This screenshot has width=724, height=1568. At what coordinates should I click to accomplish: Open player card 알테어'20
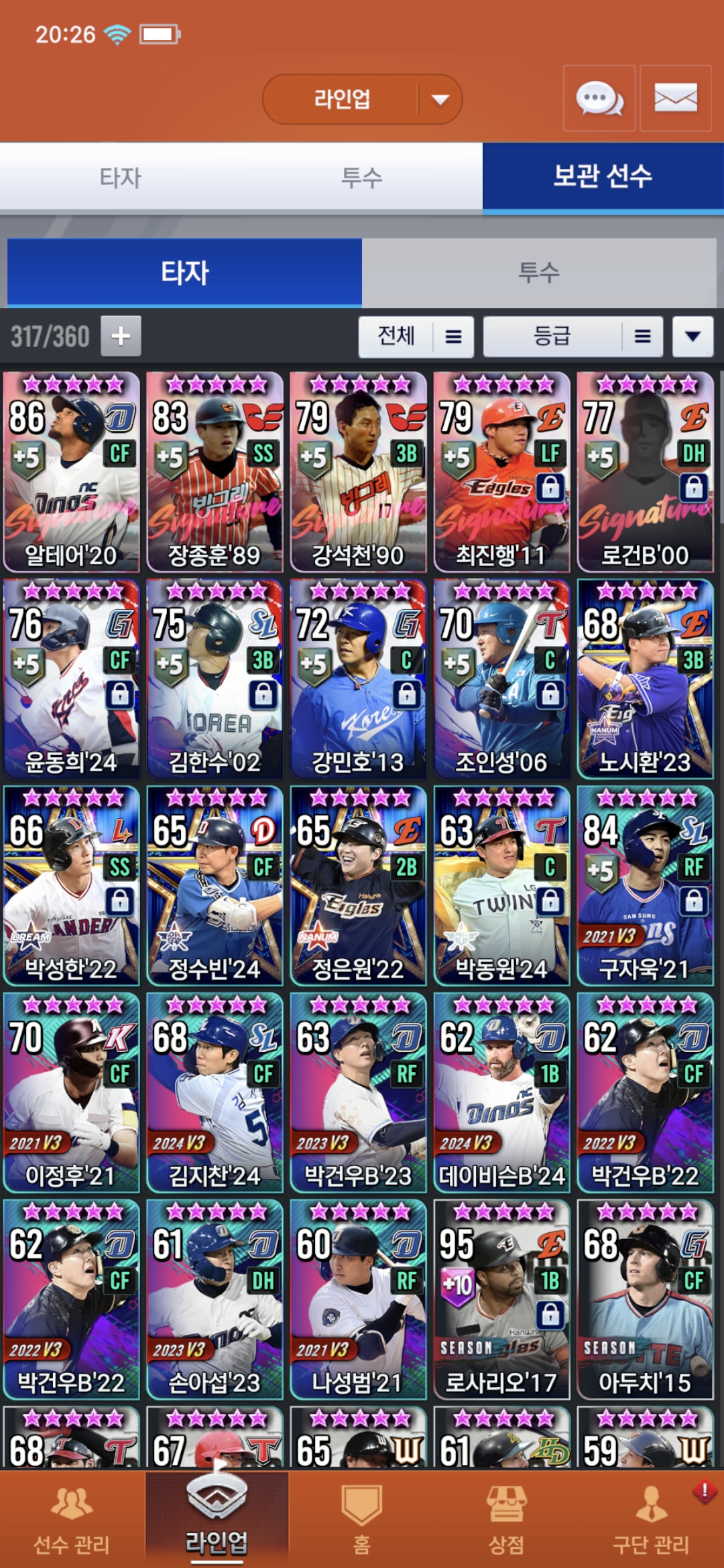pyautogui.click(x=71, y=472)
